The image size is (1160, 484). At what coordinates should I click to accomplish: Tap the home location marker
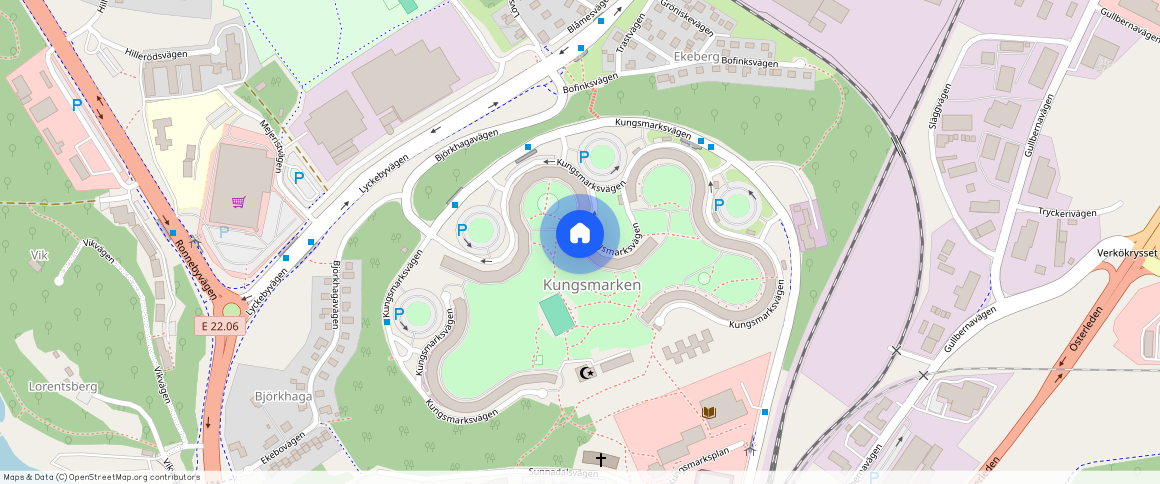pyautogui.click(x=580, y=234)
